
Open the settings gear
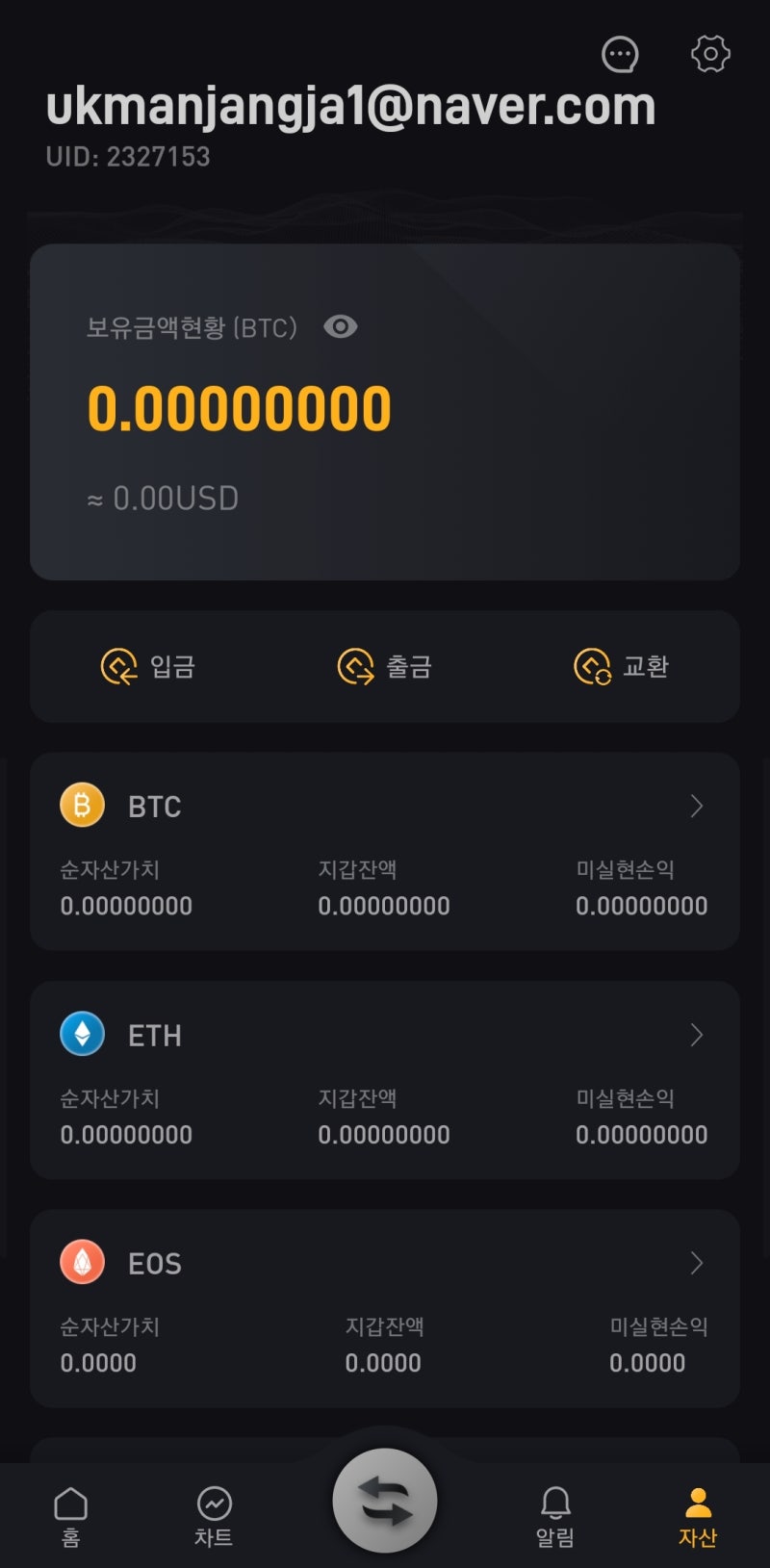(x=710, y=54)
